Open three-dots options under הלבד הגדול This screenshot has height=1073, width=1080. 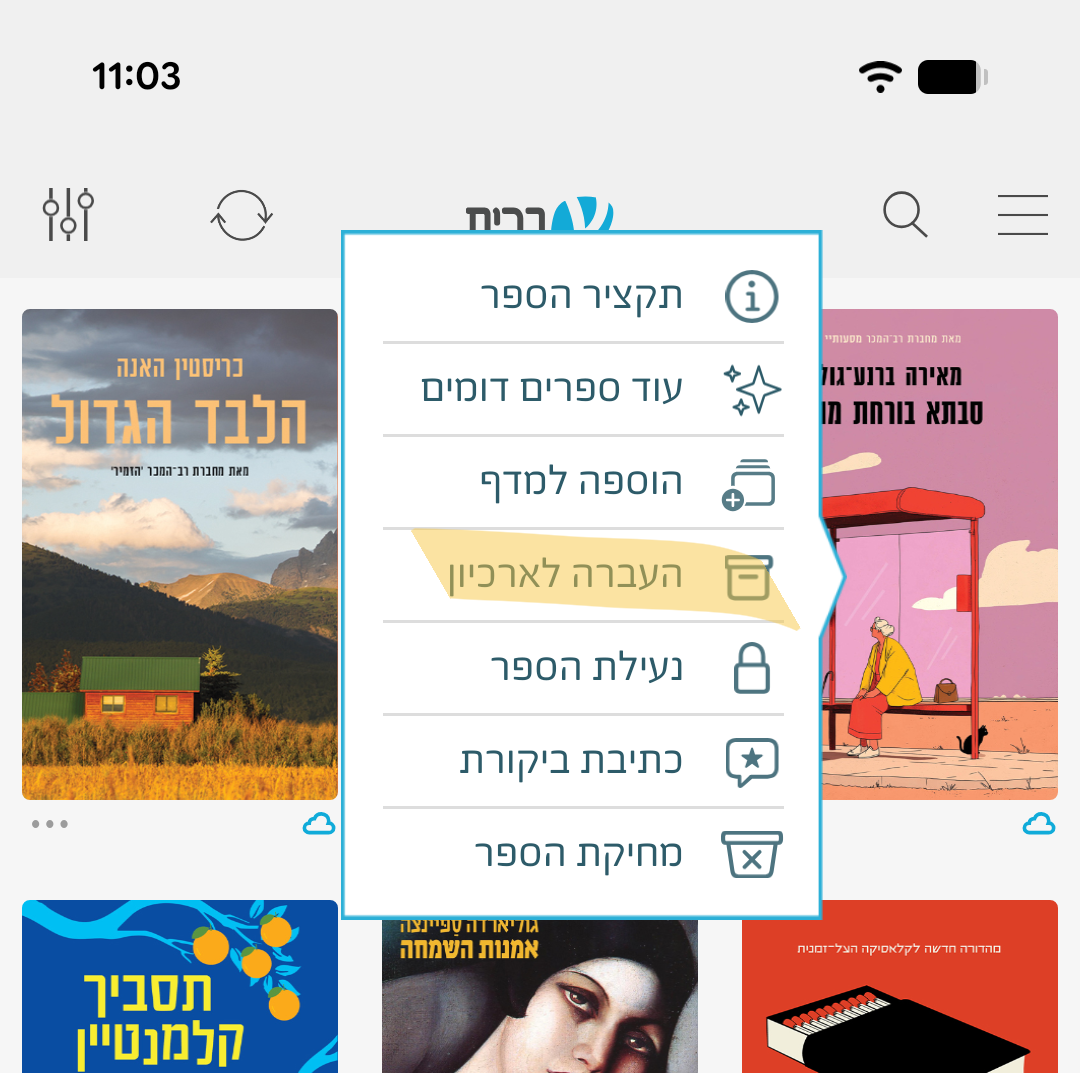pos(50,824)
